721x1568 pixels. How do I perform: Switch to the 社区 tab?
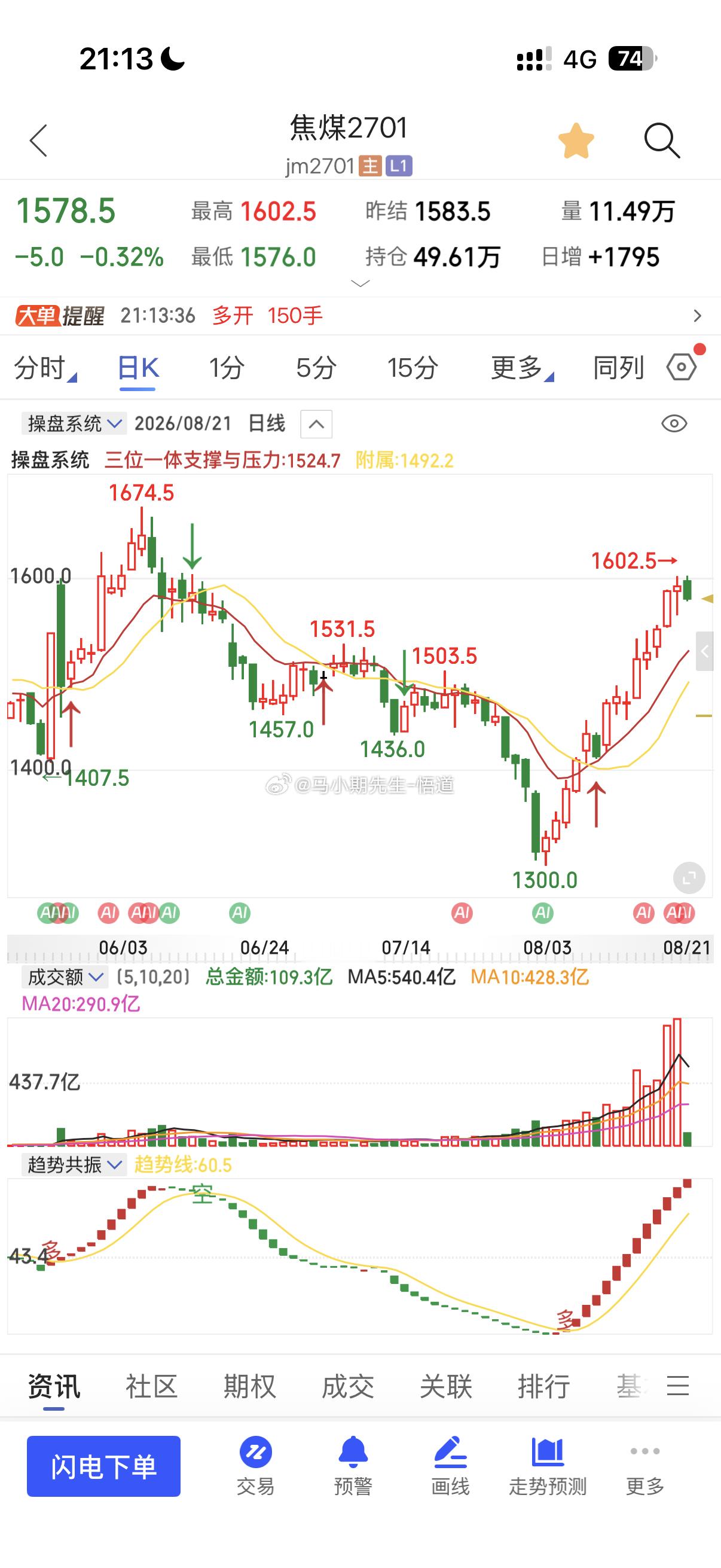[x=151, y=1387]
